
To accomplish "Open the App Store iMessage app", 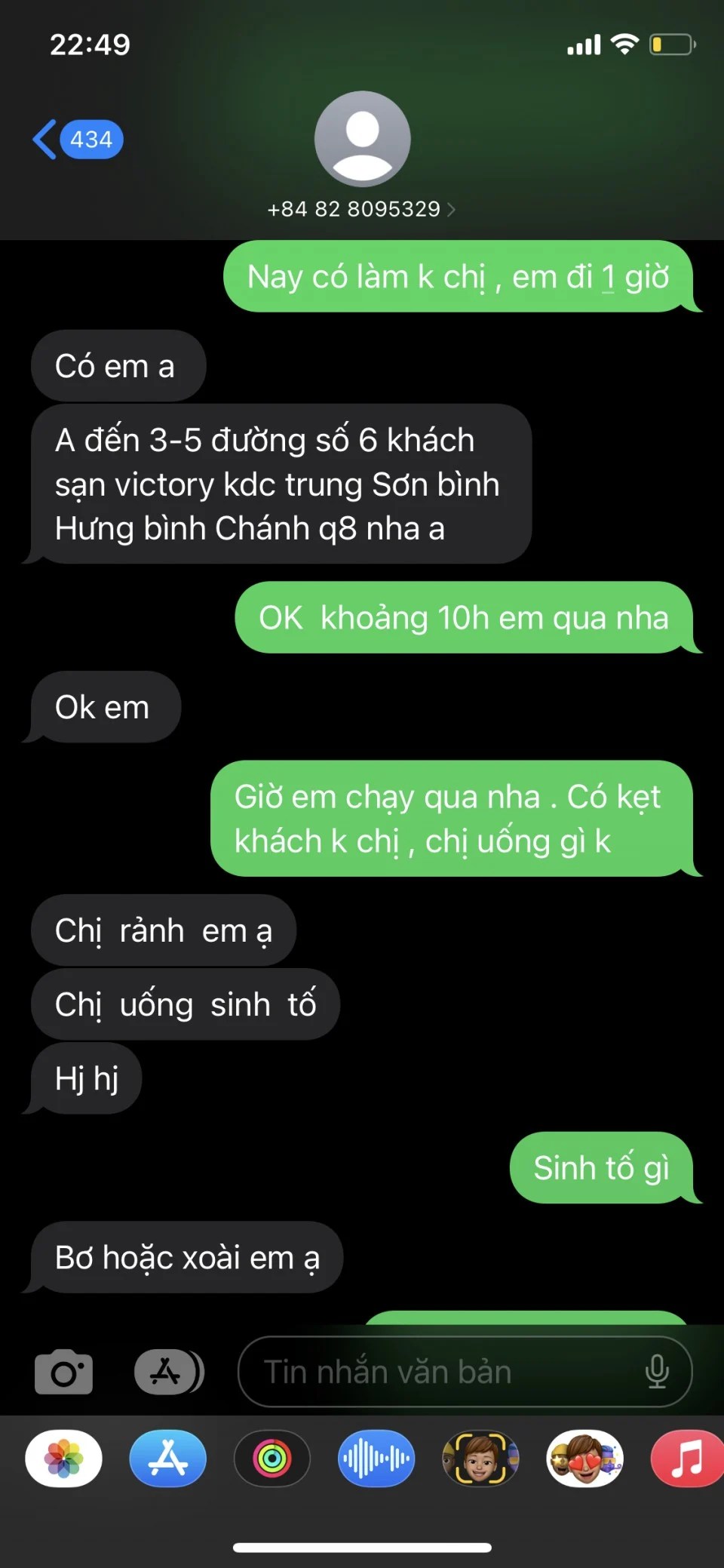I will coord(168,1459).
